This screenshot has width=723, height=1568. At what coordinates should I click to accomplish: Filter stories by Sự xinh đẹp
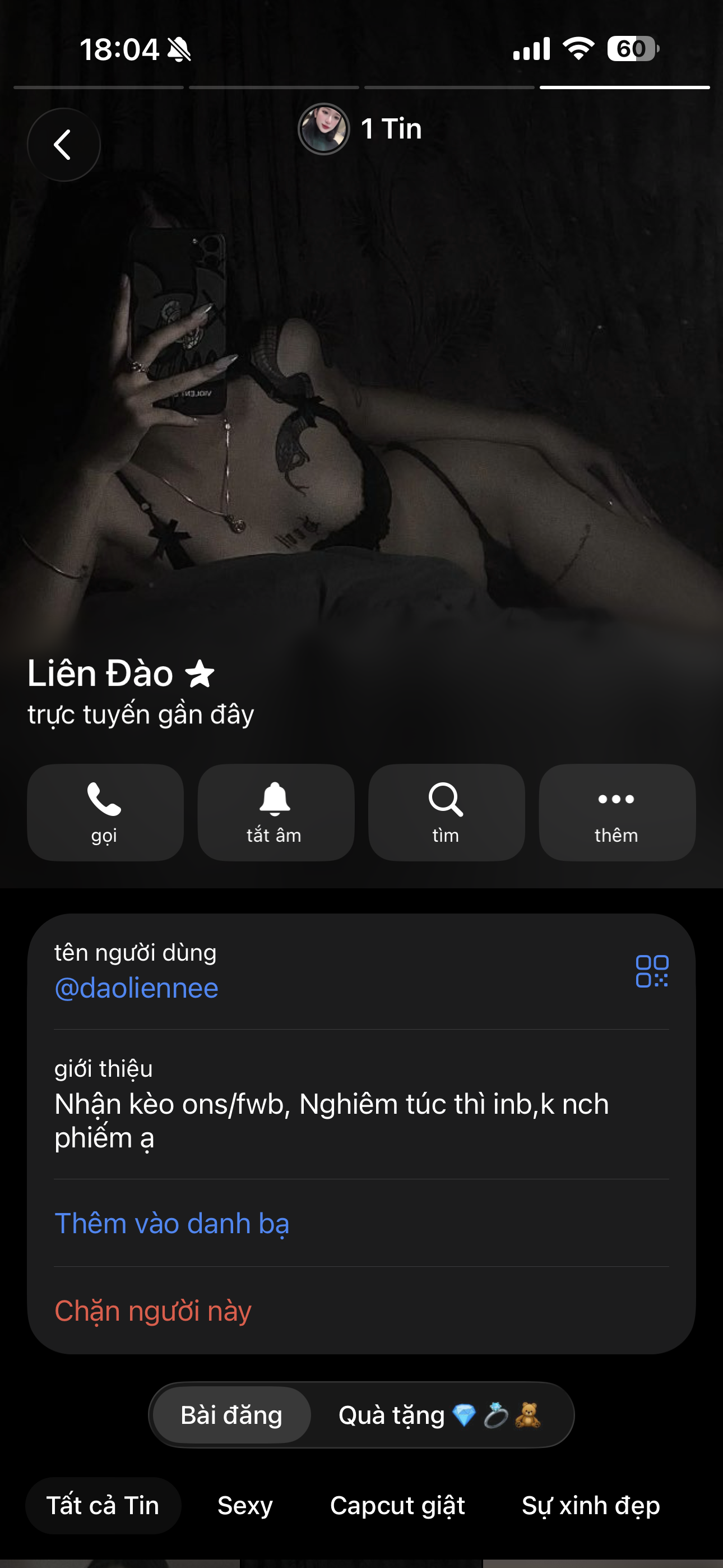[590, 1505]
